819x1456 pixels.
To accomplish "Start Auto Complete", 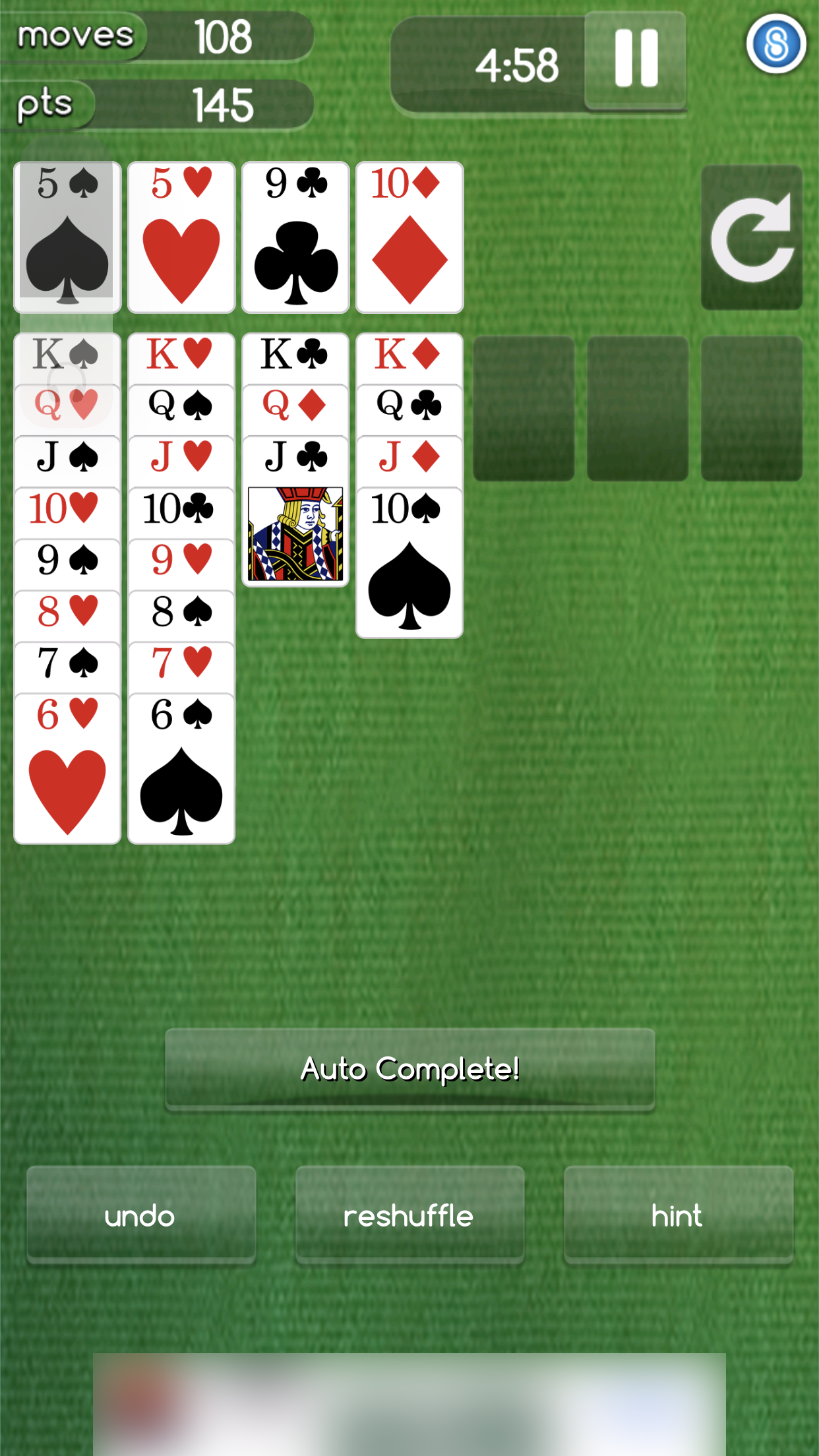I will pyautogui.click(x=409, y=1069).
